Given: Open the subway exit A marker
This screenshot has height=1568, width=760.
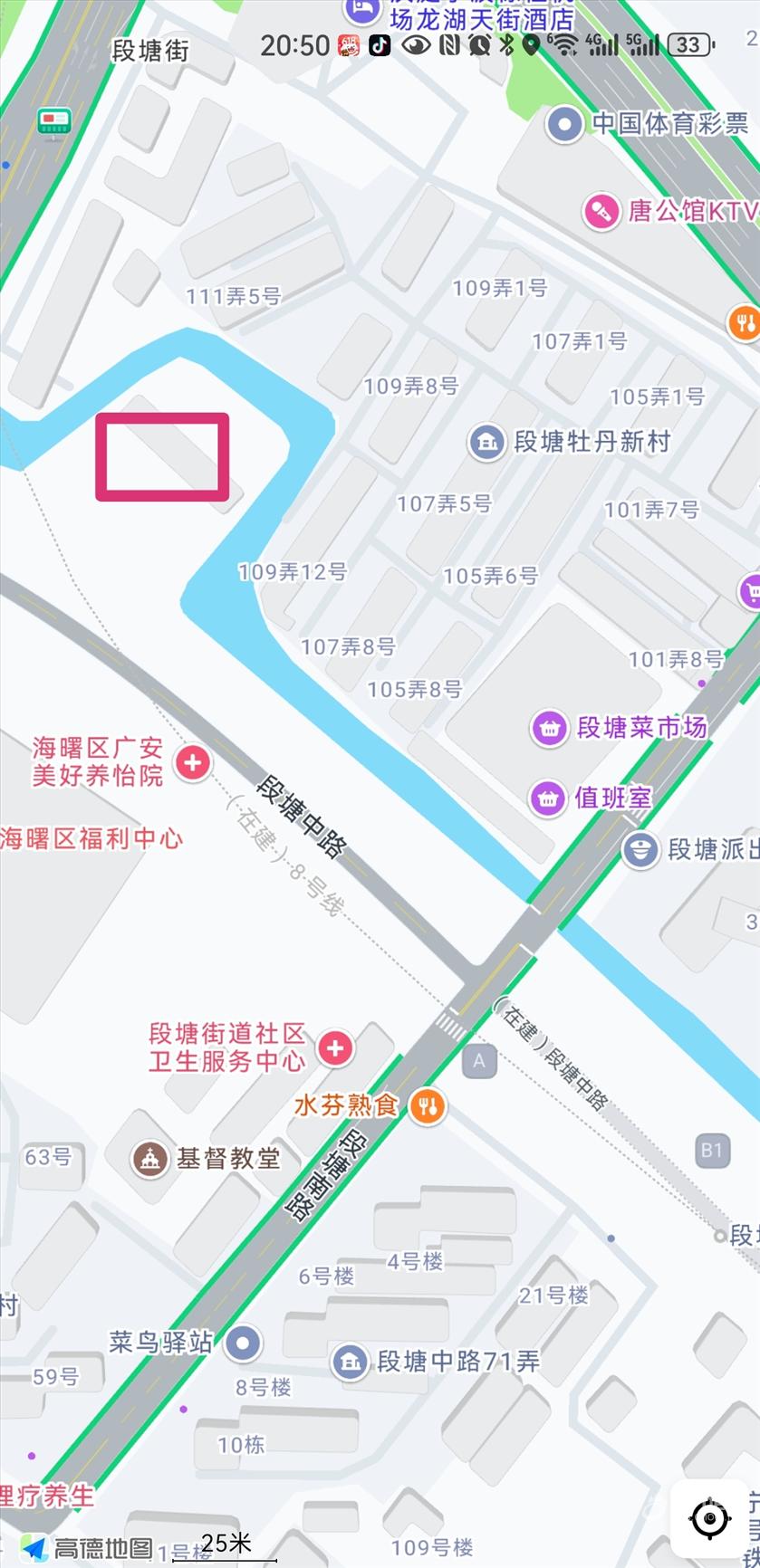Looking at the screenshot, I should pos(479,1061).
